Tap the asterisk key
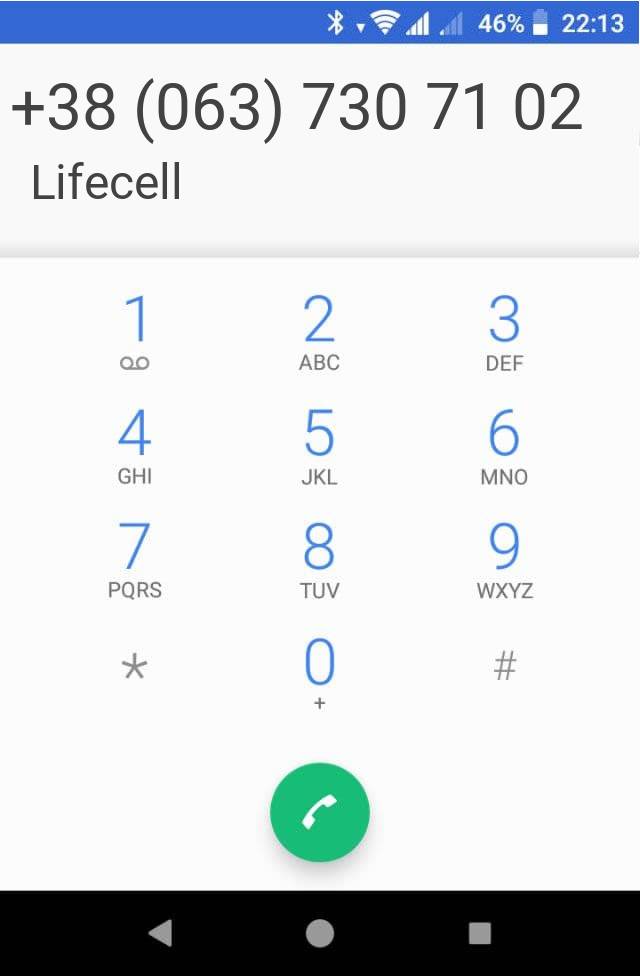The height and width of the screenshot is (976, 640). (x=134, y=667)
